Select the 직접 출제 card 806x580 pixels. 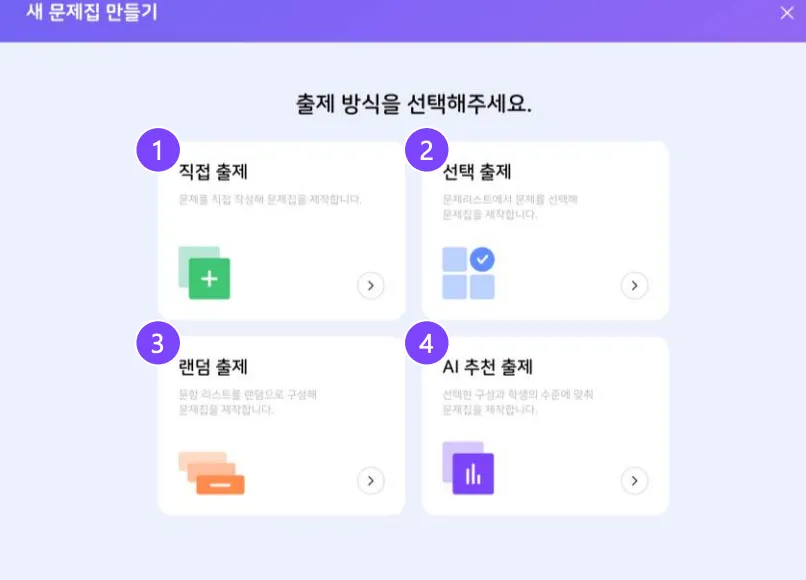[281, 230]
